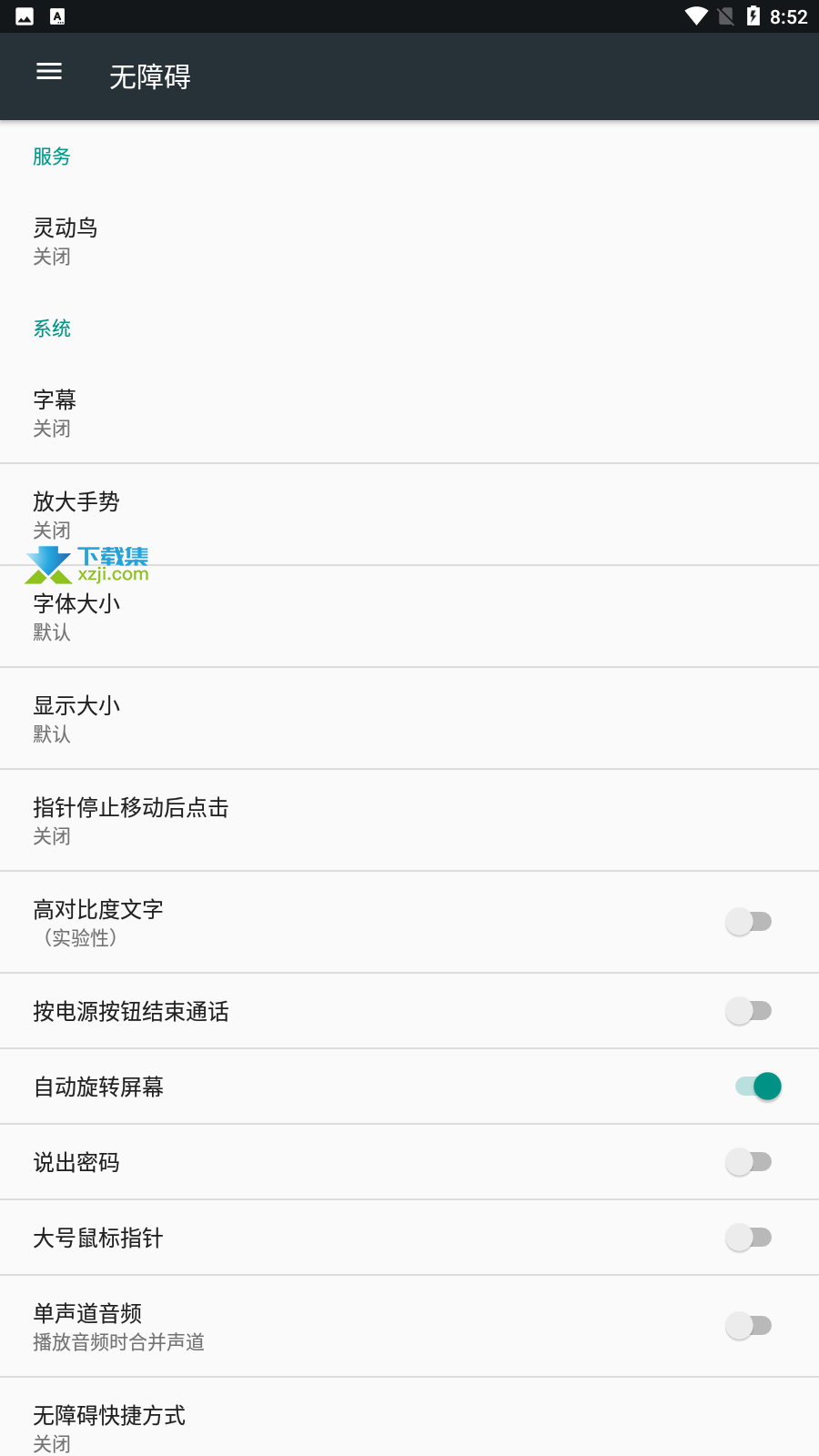This screenshot has height=1456, width=819.
Task: Open the 放大手势 option
Action: coord(409,515)
